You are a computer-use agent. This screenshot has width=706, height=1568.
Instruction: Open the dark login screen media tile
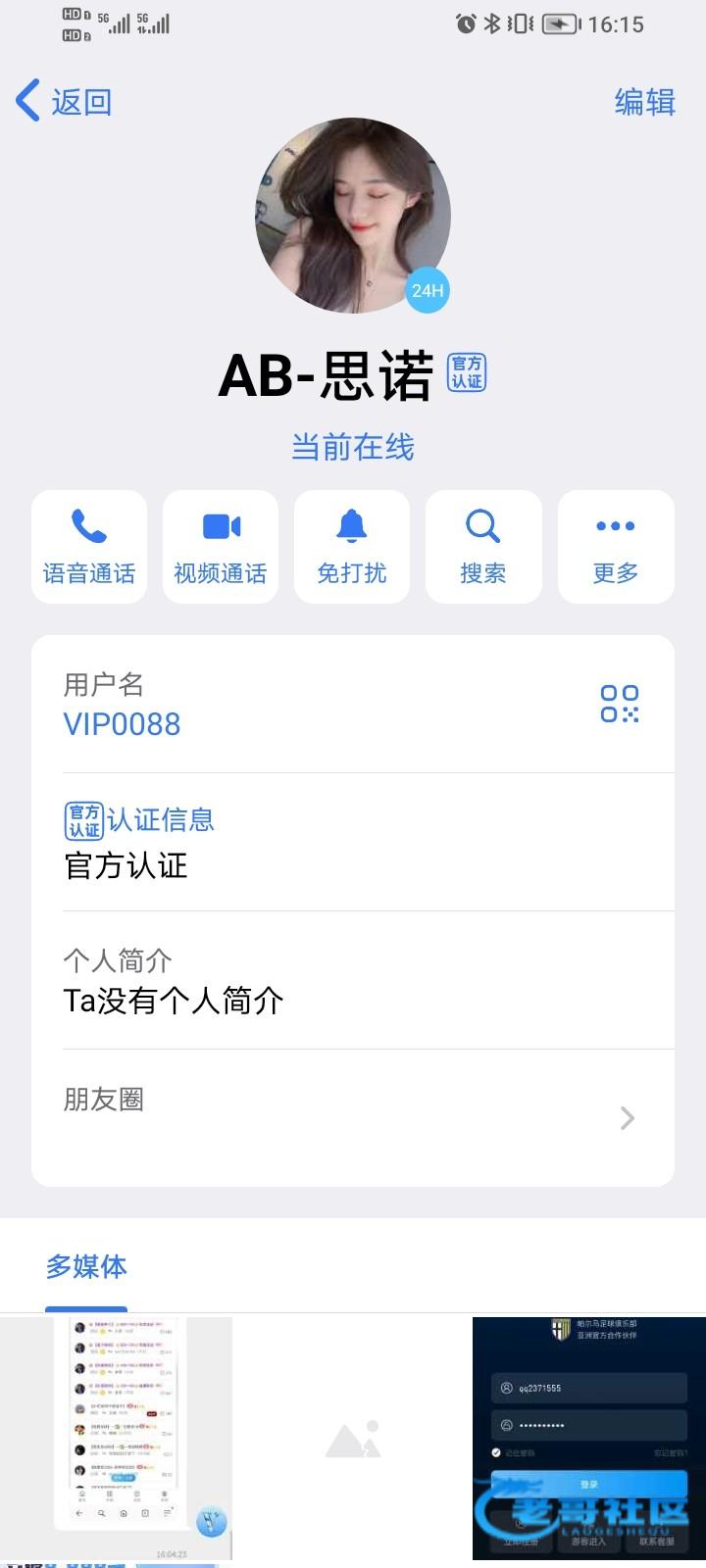coord(588,1438)
